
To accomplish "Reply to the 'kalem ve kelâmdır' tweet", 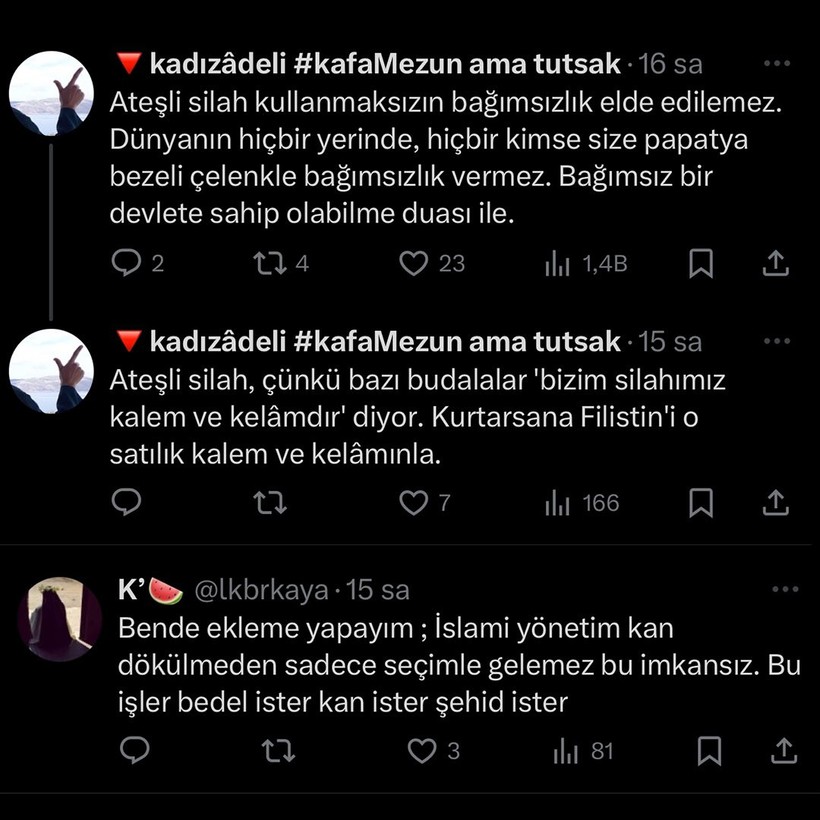I will 126,502.
